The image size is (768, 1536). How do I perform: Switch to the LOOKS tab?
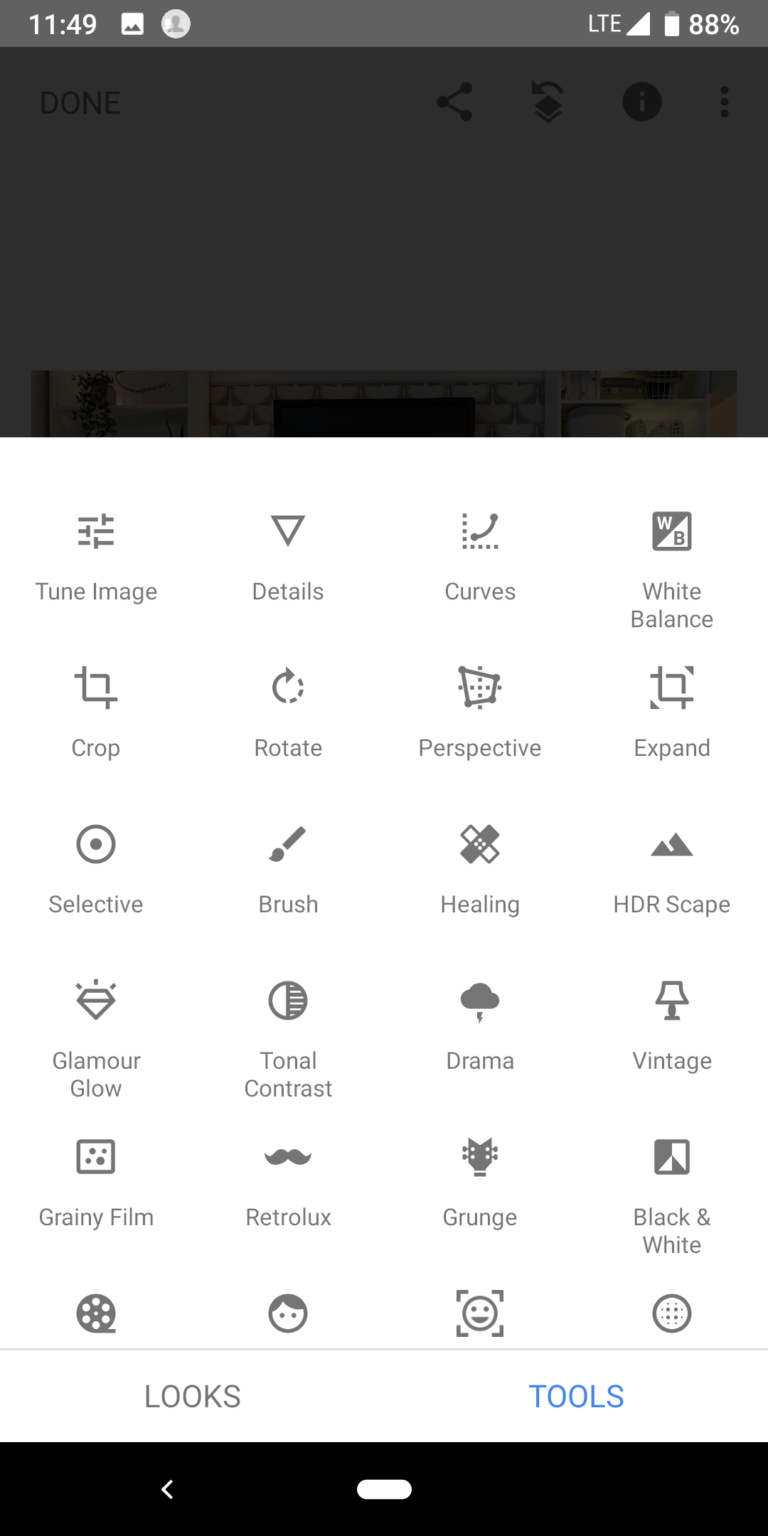pos(192,1396)
